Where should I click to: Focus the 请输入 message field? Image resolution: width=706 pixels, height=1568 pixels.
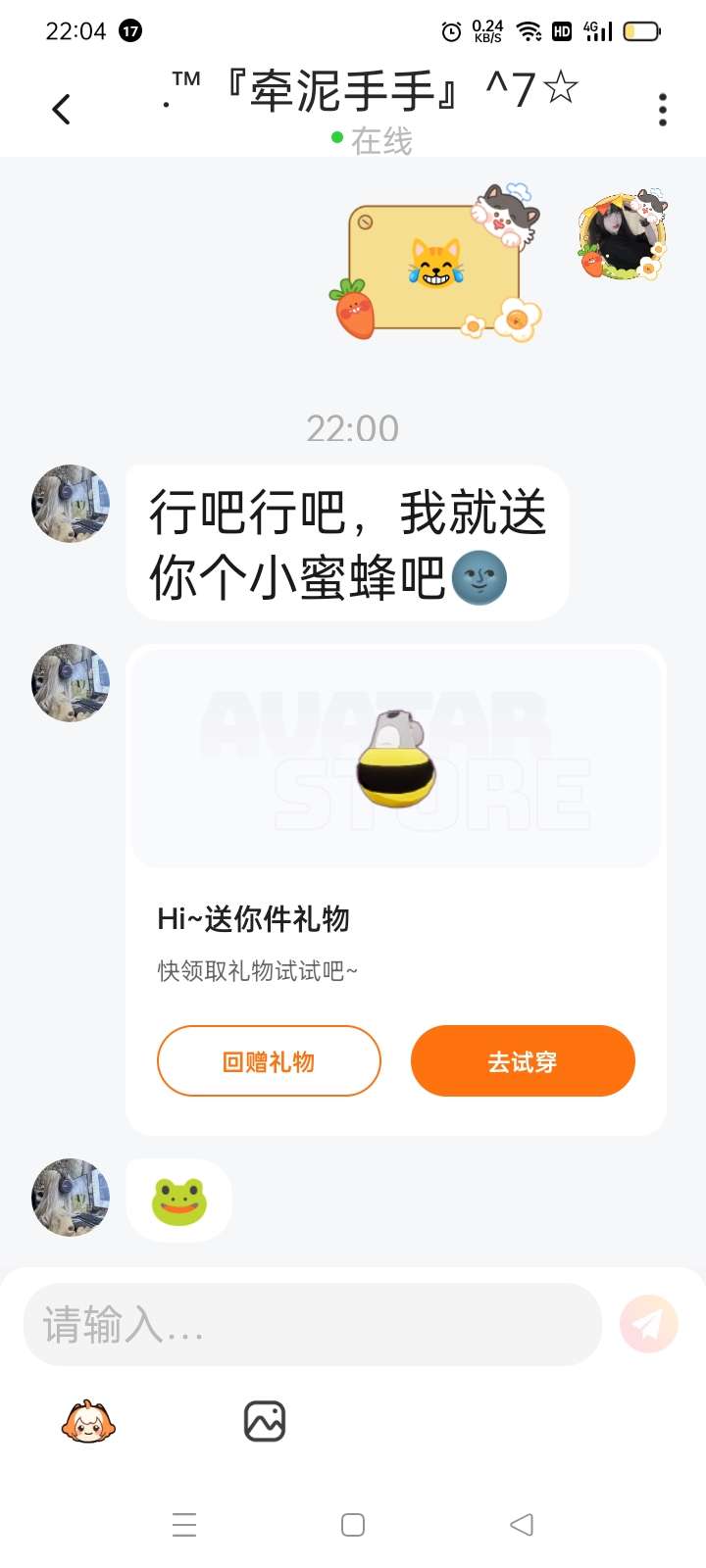click(312, 1325)
